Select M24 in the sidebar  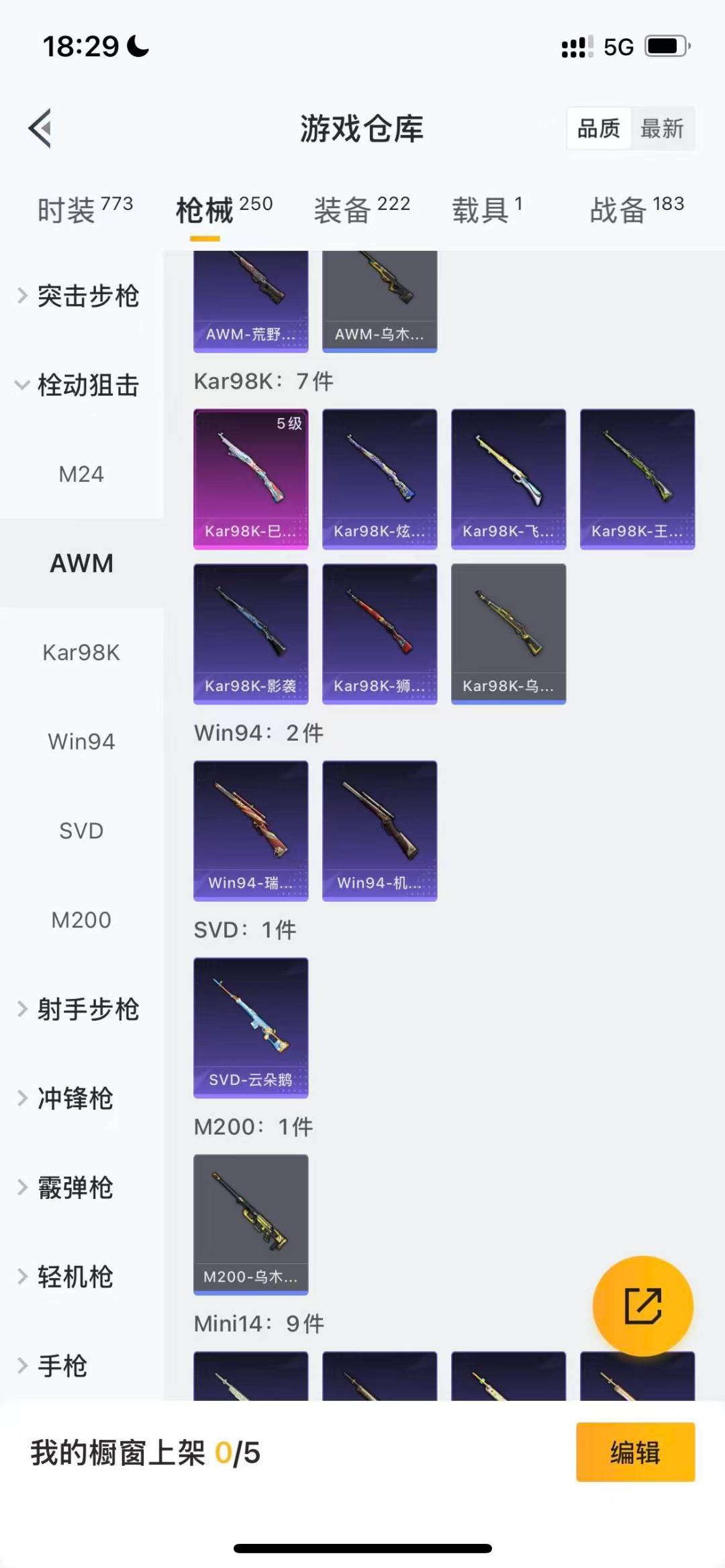[x=81, y=474]
